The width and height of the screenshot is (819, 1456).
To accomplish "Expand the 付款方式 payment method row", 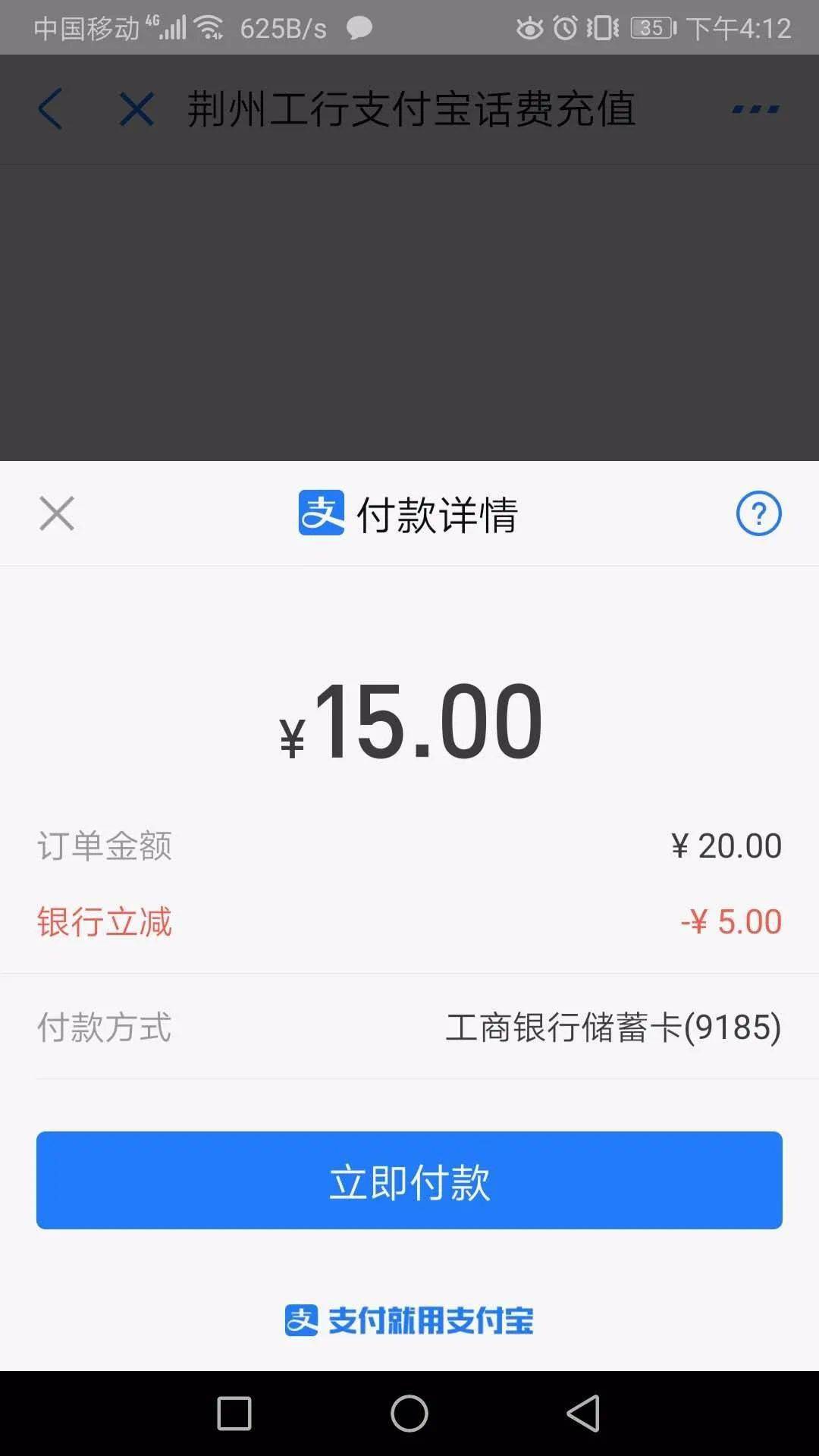I will pos(409,1029).
